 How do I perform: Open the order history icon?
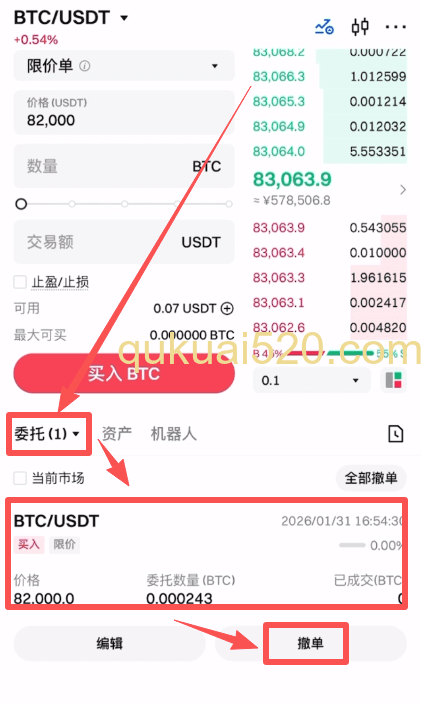(x=395, y=434)
